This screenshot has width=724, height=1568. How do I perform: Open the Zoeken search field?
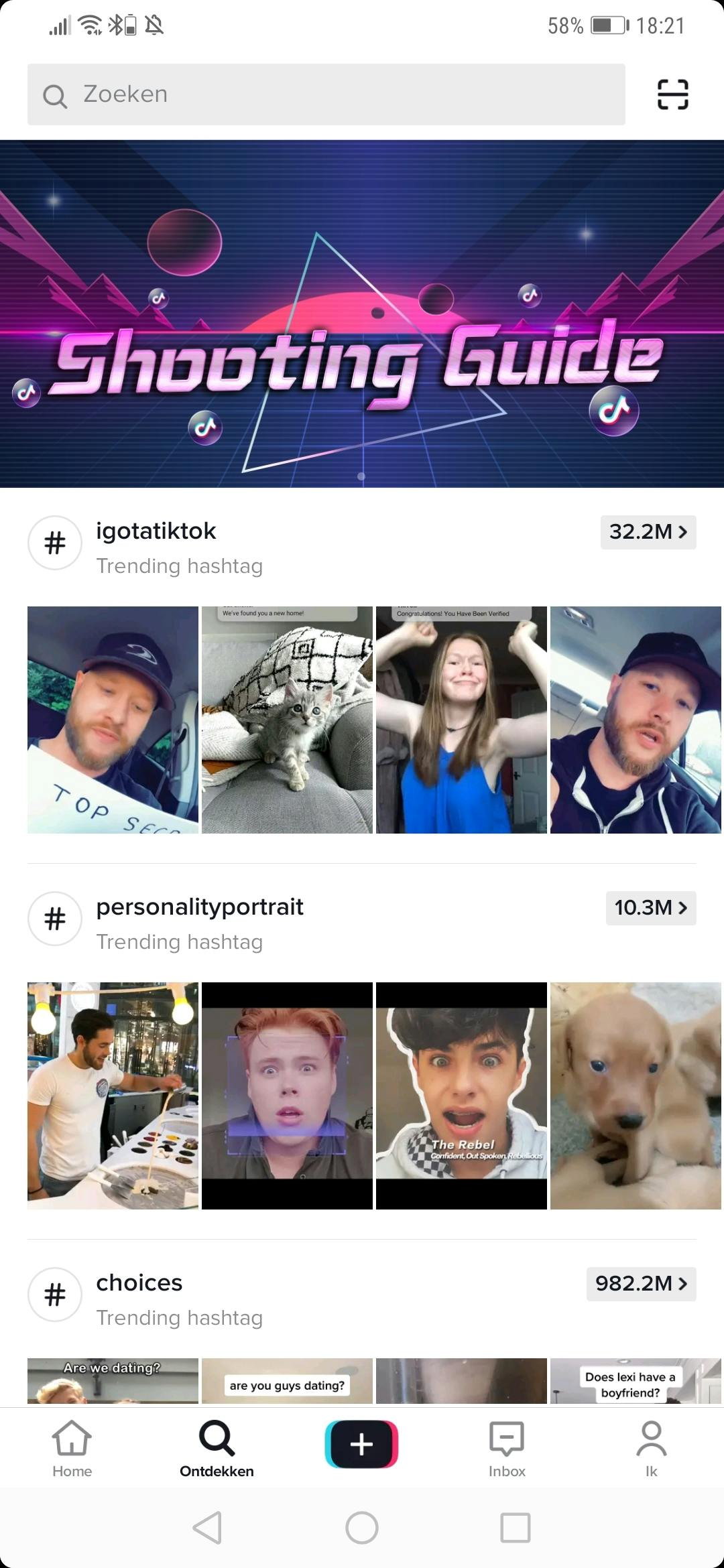point(326,94)
